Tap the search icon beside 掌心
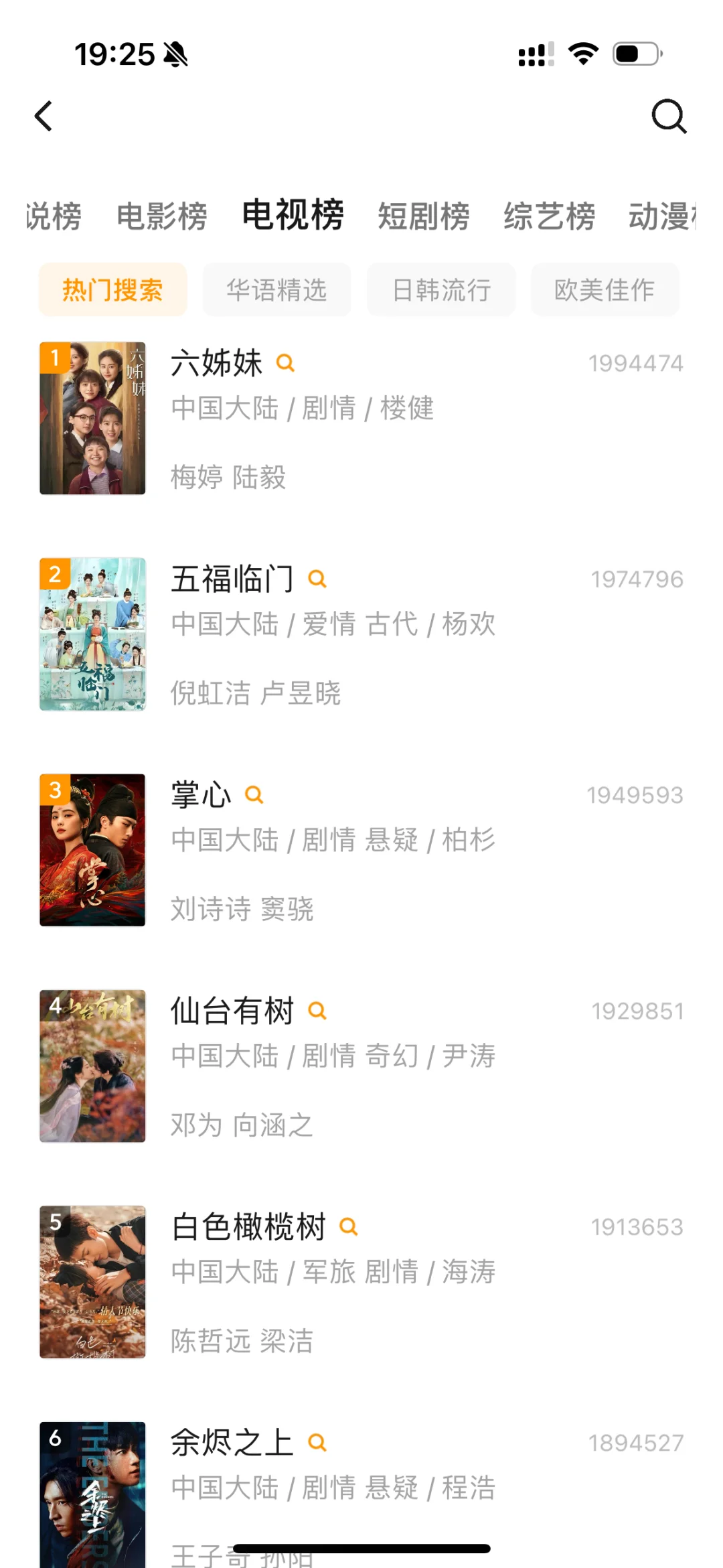 (254, 795)
